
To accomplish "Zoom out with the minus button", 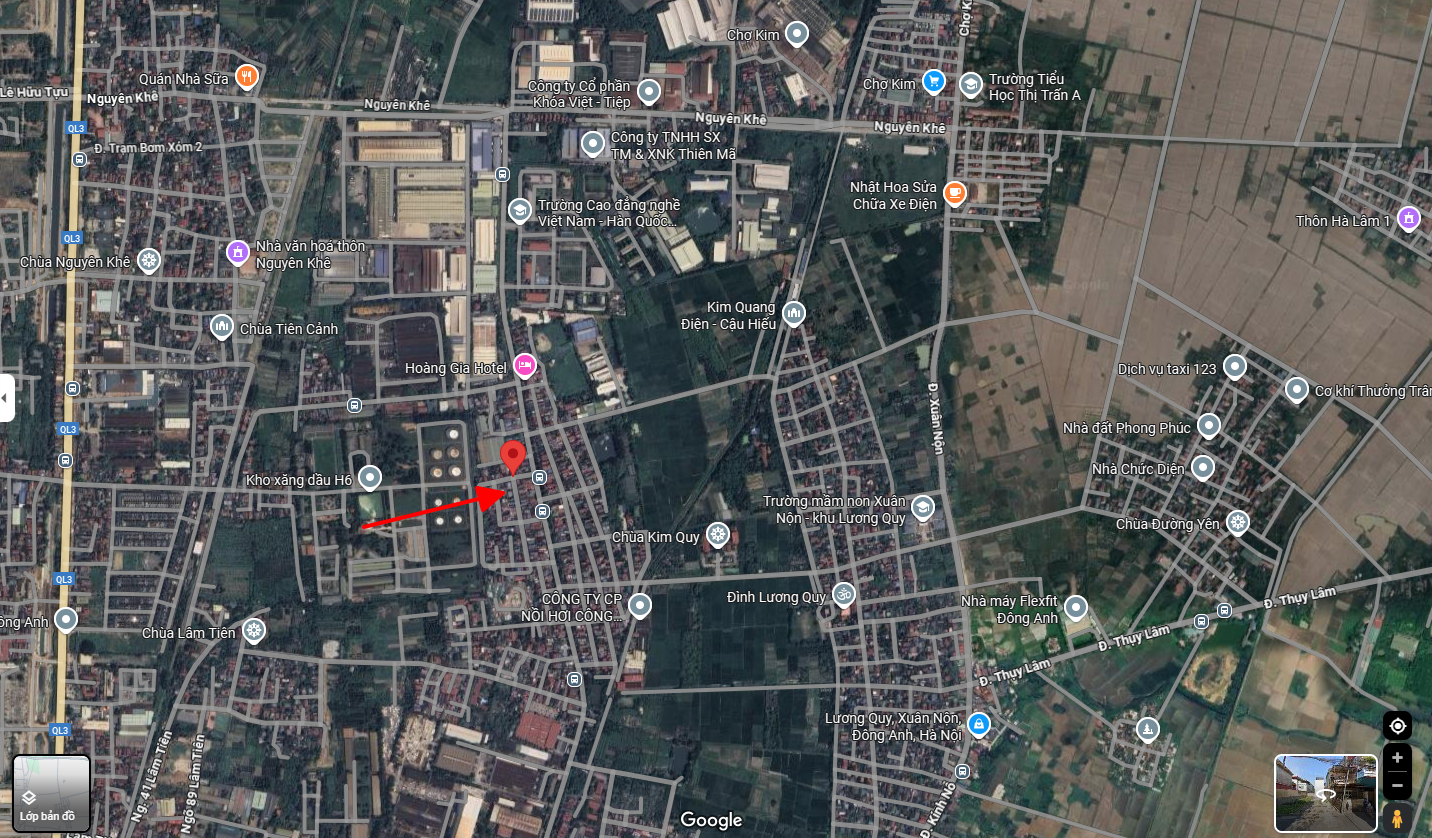I will (1397, 785).
